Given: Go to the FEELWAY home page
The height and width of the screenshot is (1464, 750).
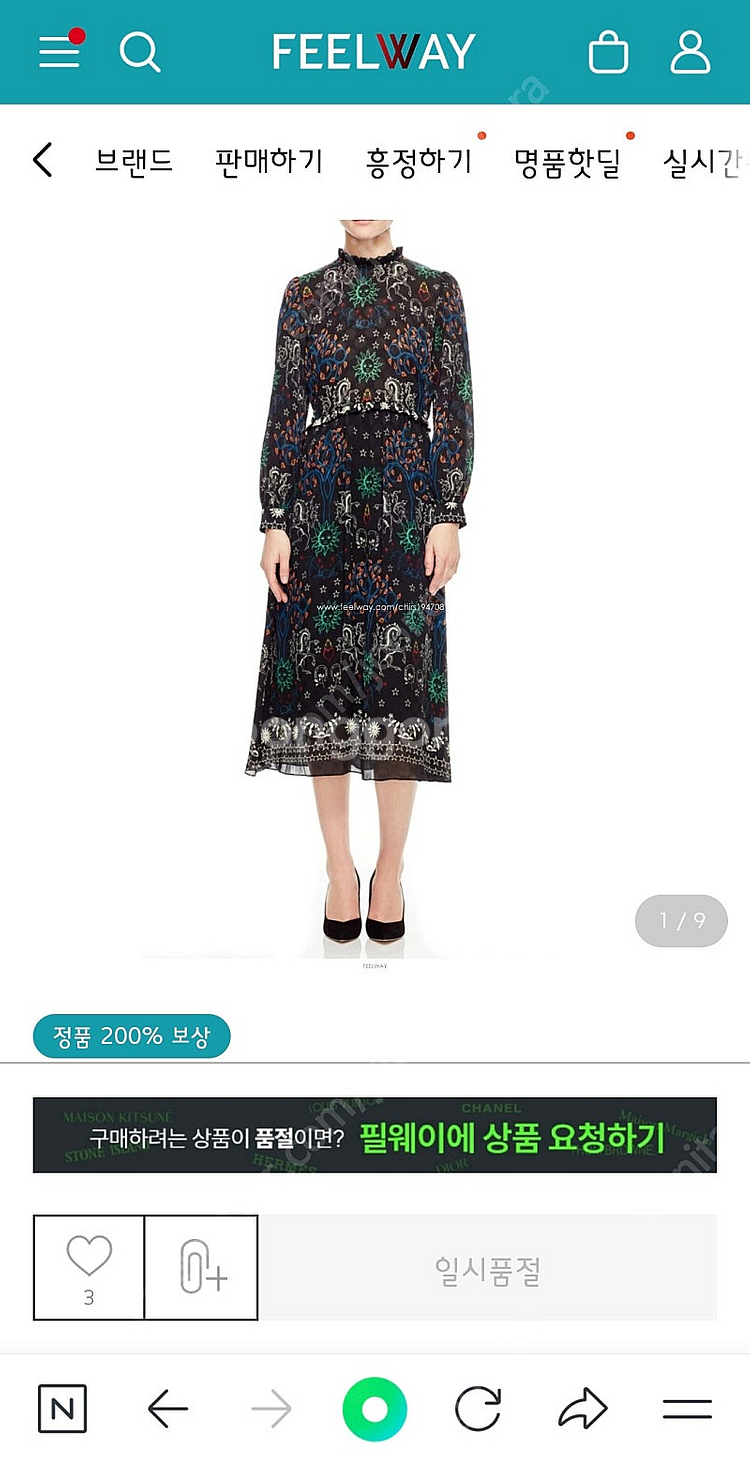Looking at the screenshot, I should (x=374, y=52).
